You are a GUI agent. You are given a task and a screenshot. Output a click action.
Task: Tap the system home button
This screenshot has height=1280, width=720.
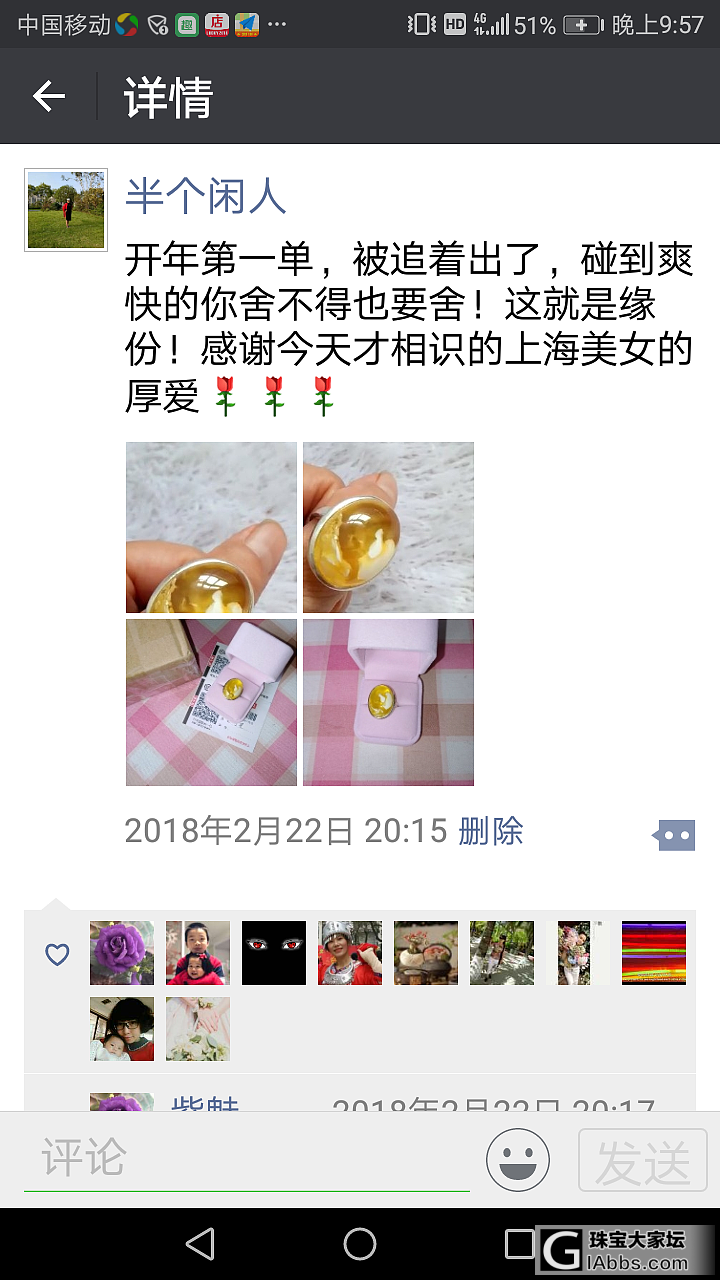point(360,1244)
